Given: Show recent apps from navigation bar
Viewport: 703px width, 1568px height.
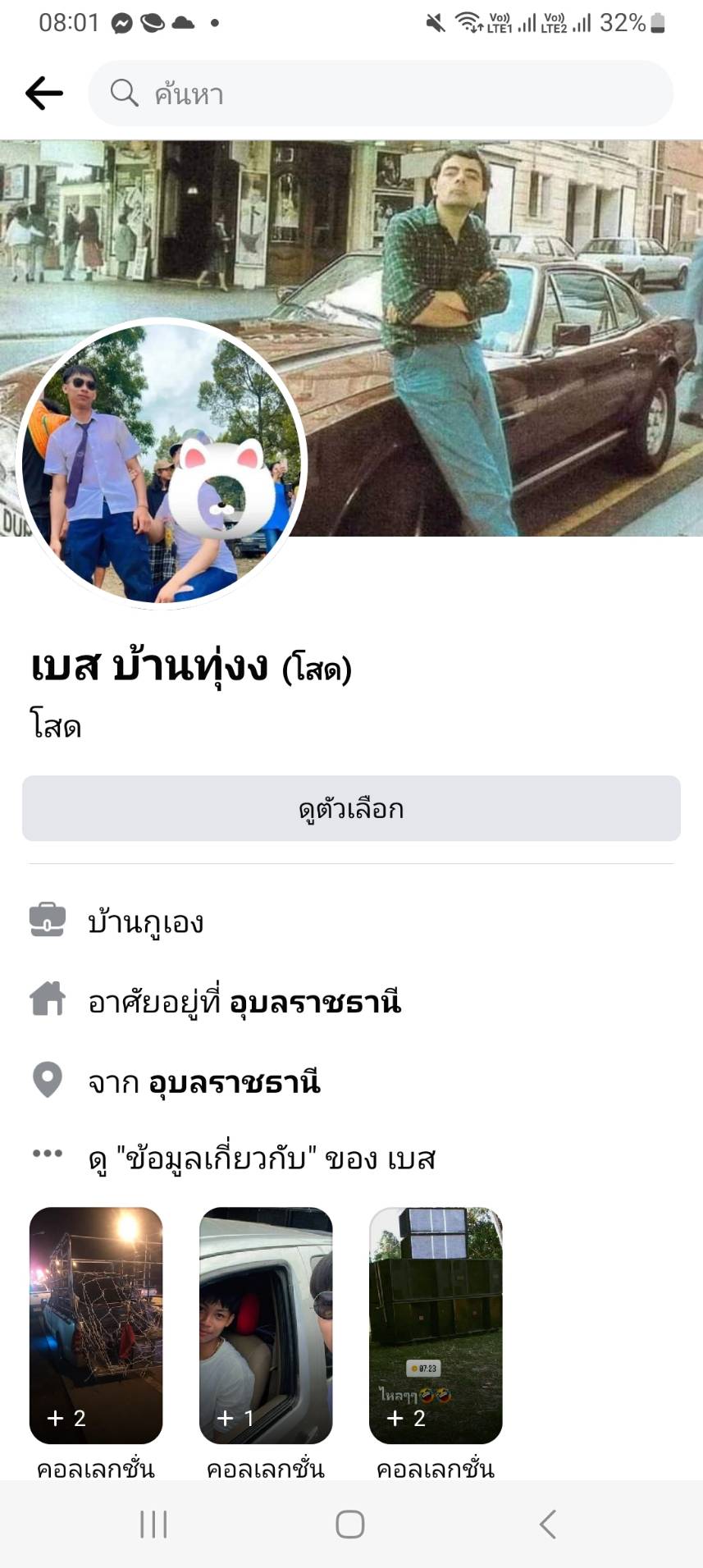Looking at the screenshot, I should (x=153, y=1525).
